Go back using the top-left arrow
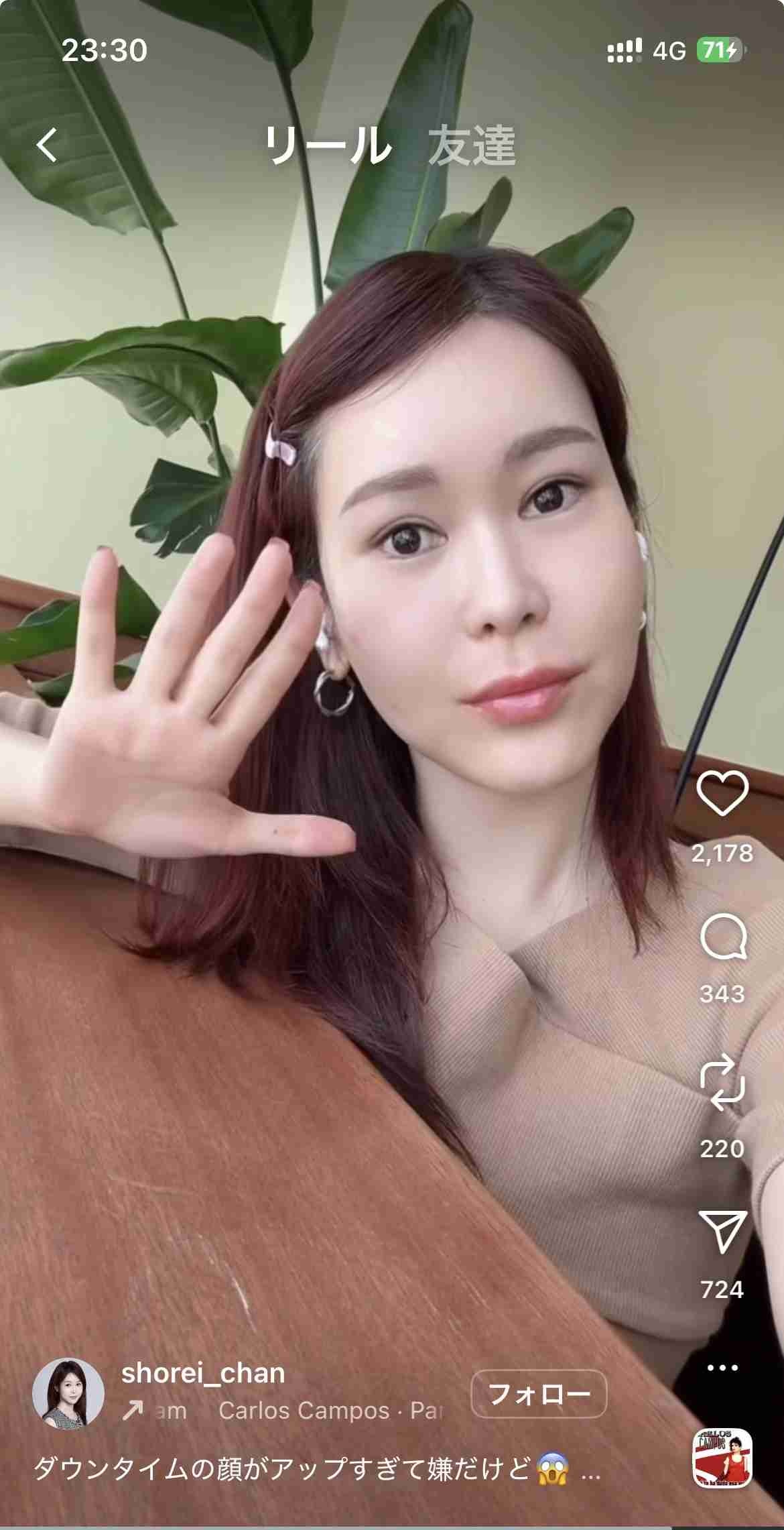The height and width of the screenshot is (1530, 784). point(47,145)
